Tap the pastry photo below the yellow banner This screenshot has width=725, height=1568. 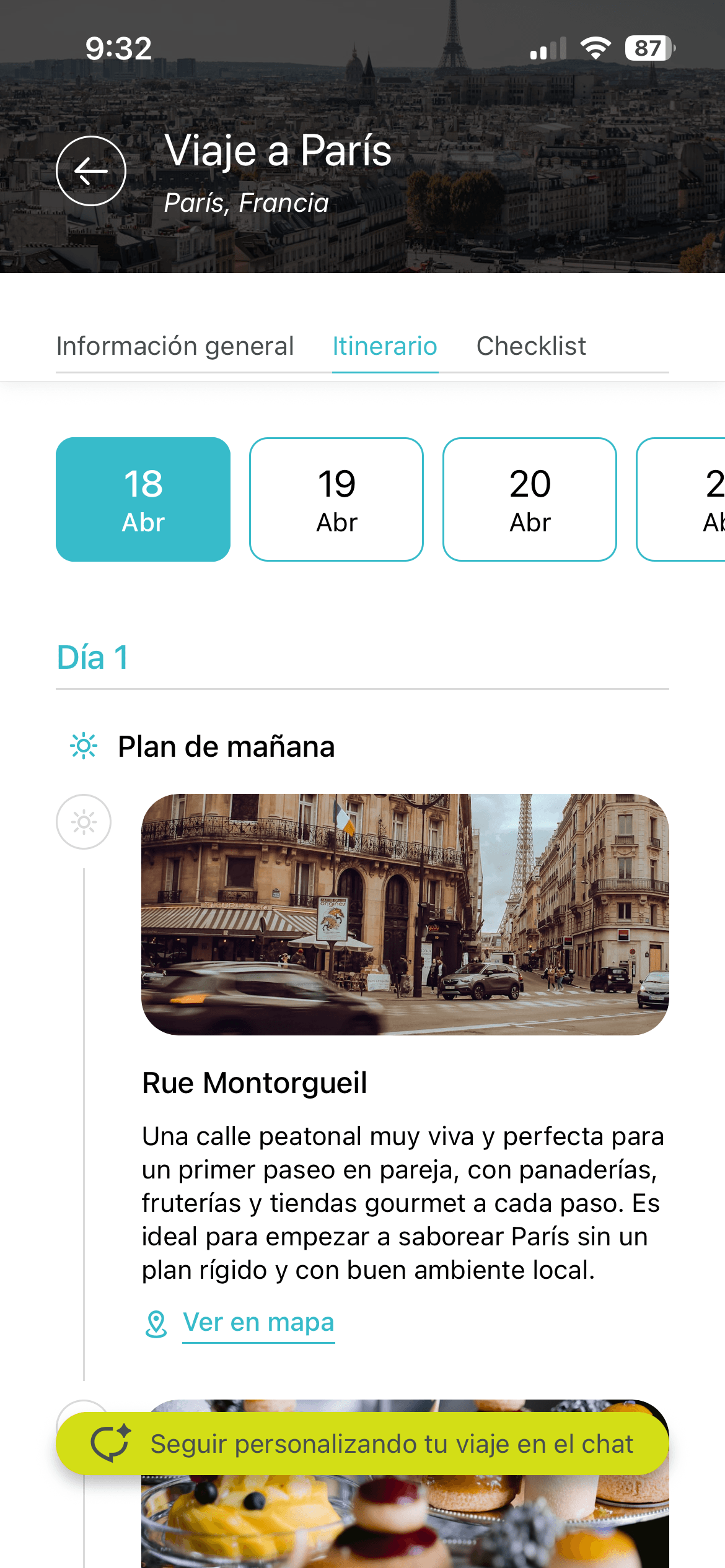[x=406, y=1530]
